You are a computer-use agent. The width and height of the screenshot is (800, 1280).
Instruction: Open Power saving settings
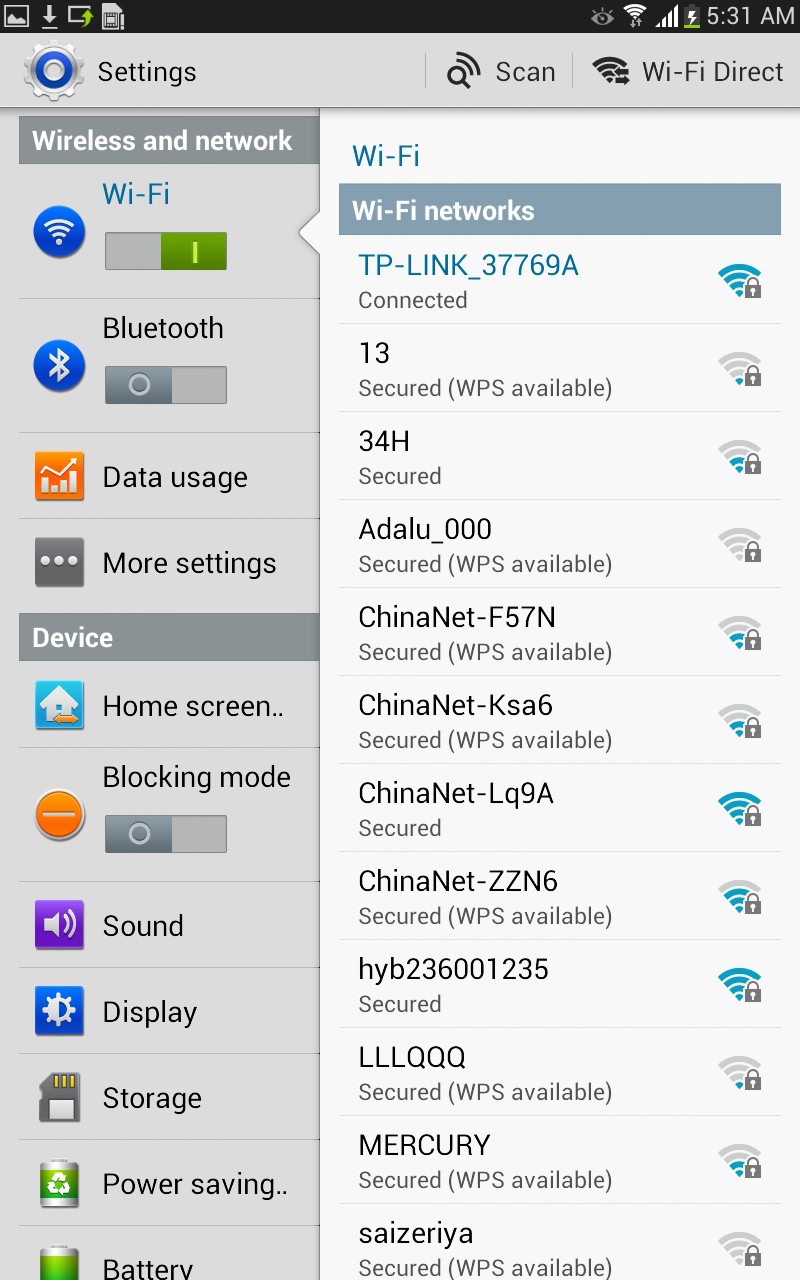click(194, 1184)
